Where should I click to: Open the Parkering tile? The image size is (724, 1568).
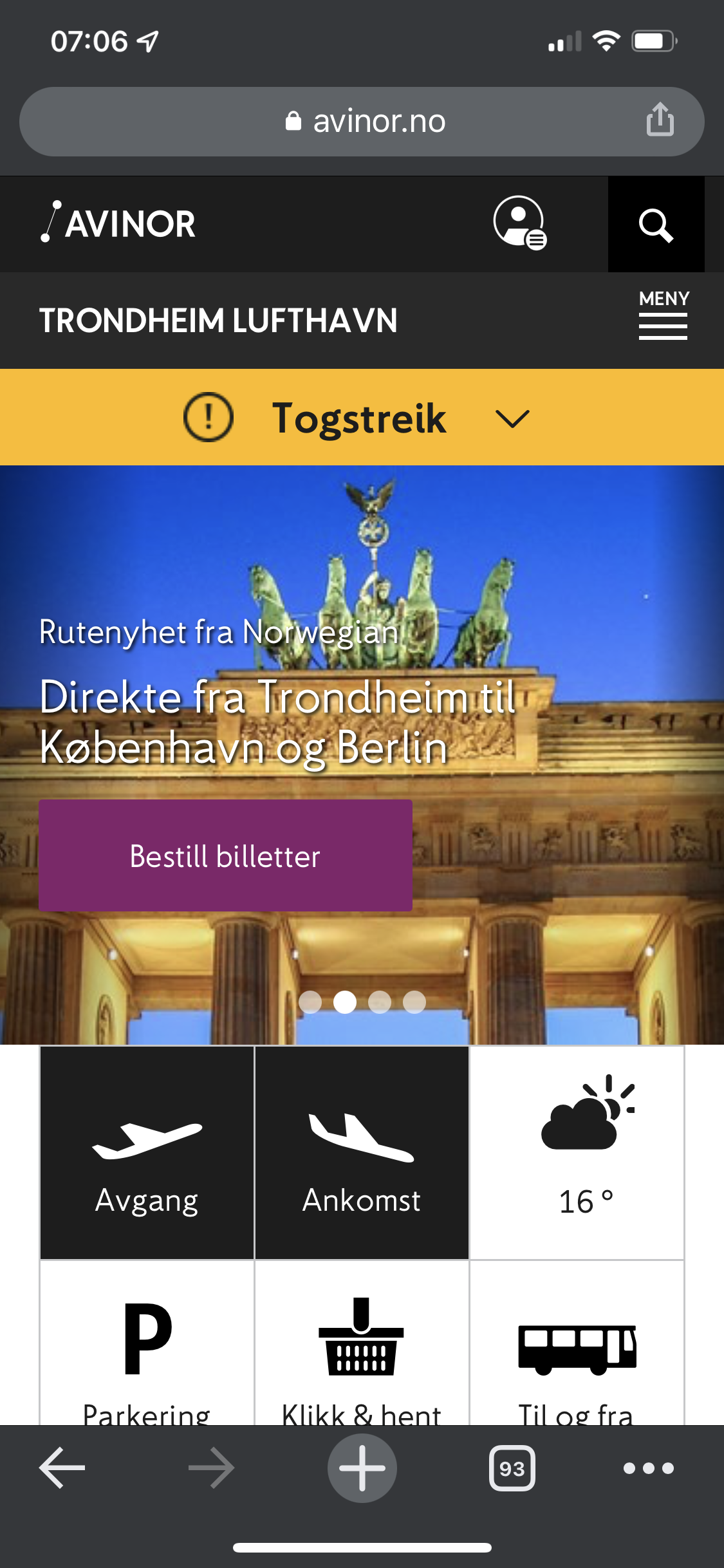click(x=147, y=1343)
